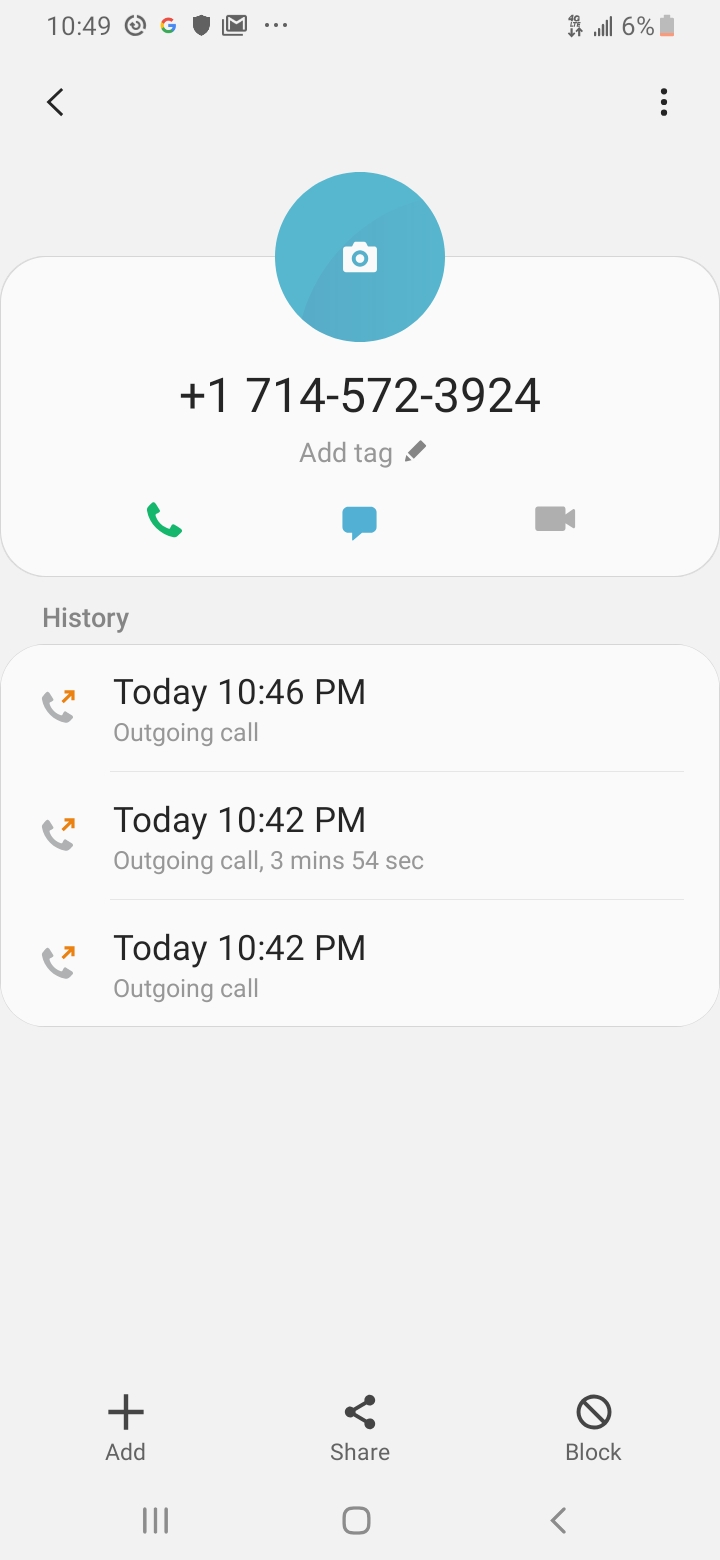Add a contact photo via camera circle
This screenshot has height=1560, width=720.
[x=360, y=258]
